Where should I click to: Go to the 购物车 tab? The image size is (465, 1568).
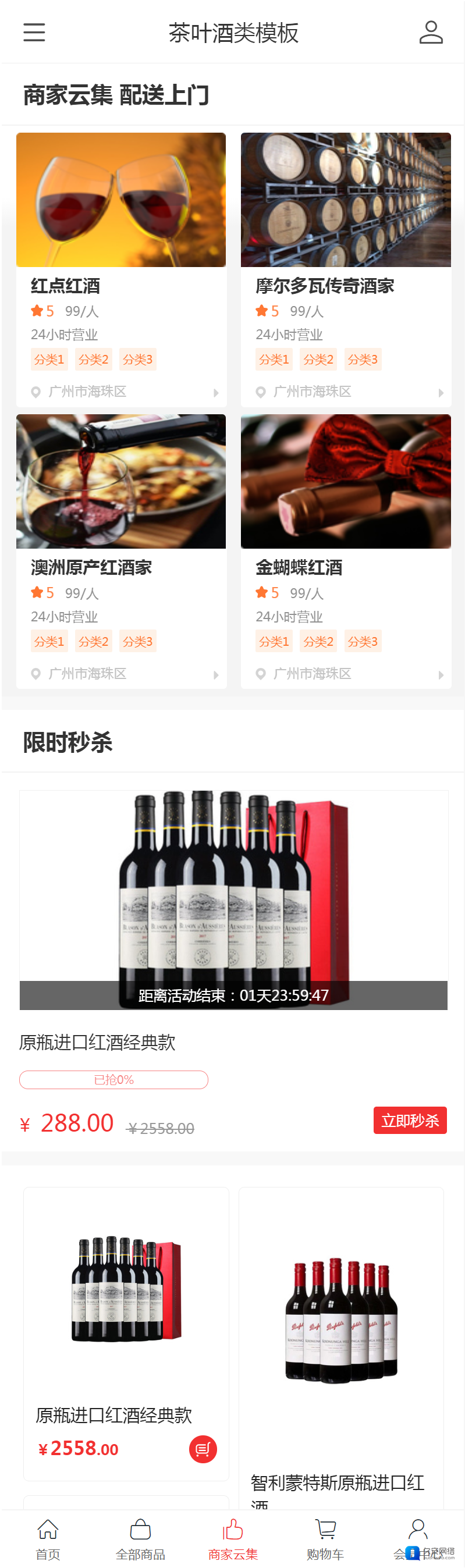point(325,1539)
